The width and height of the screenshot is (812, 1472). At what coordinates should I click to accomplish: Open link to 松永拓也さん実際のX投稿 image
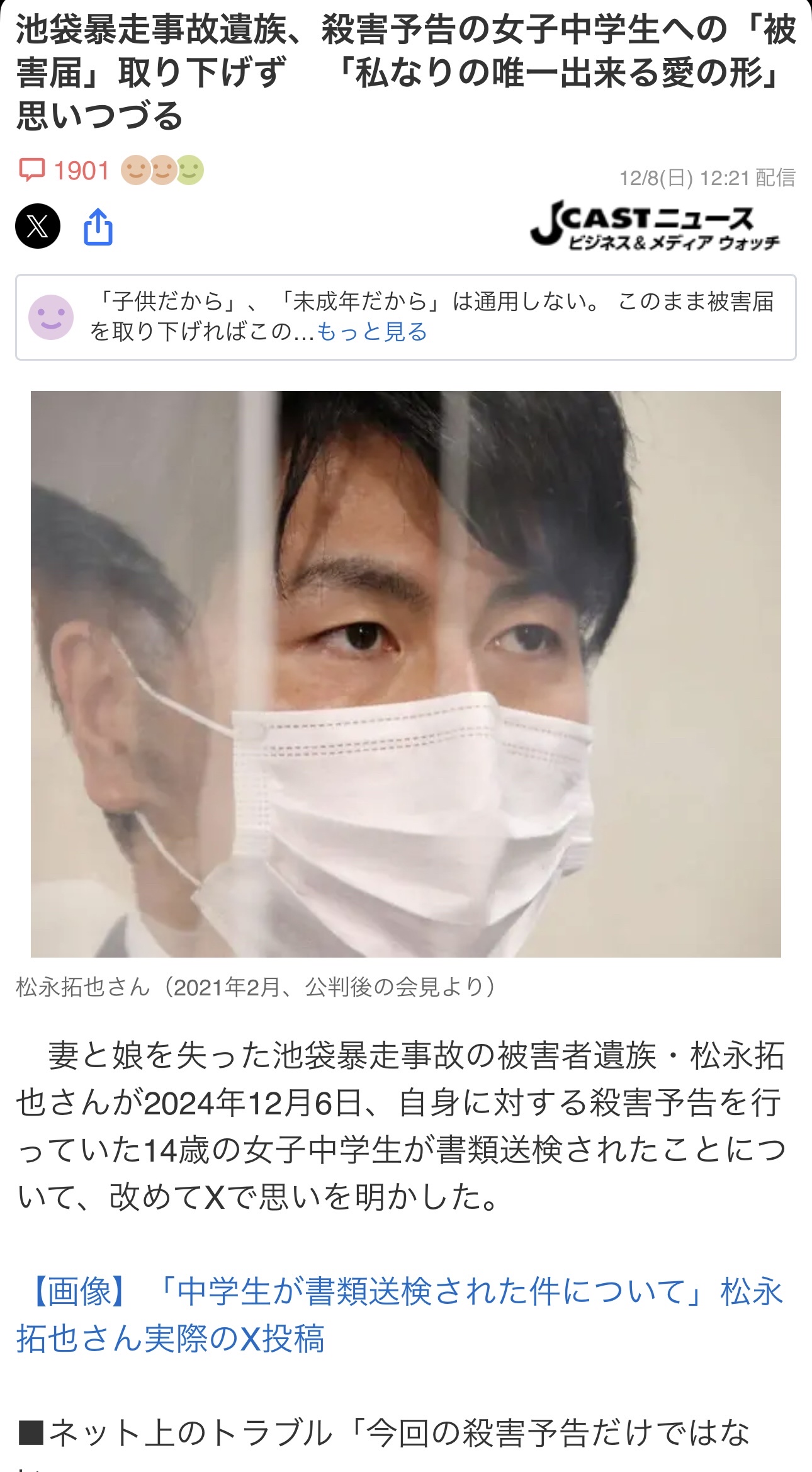[400, 1315]
